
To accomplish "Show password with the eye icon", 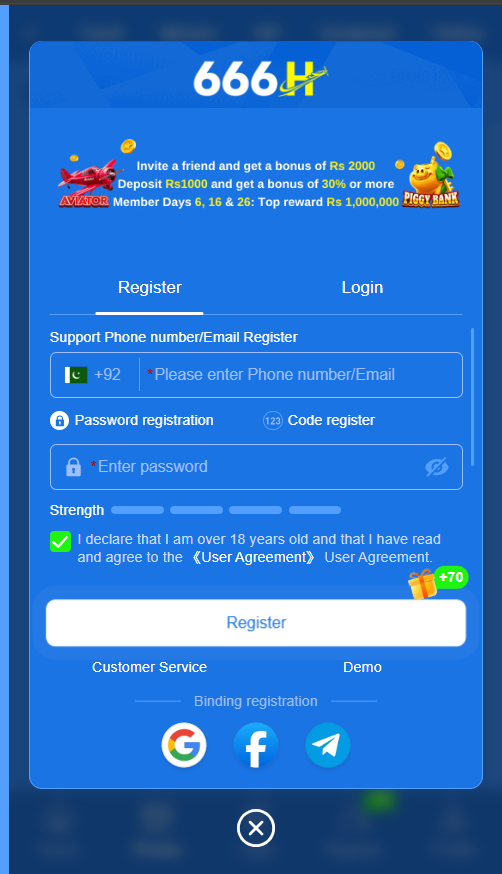I will pos(437,467).
